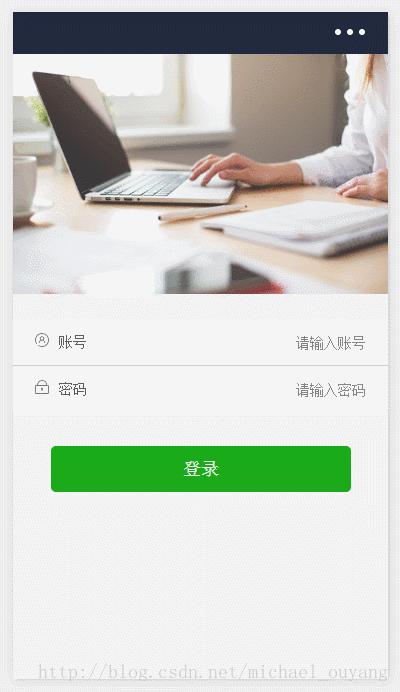Open the three-dot overflow menu

point(350,32)
